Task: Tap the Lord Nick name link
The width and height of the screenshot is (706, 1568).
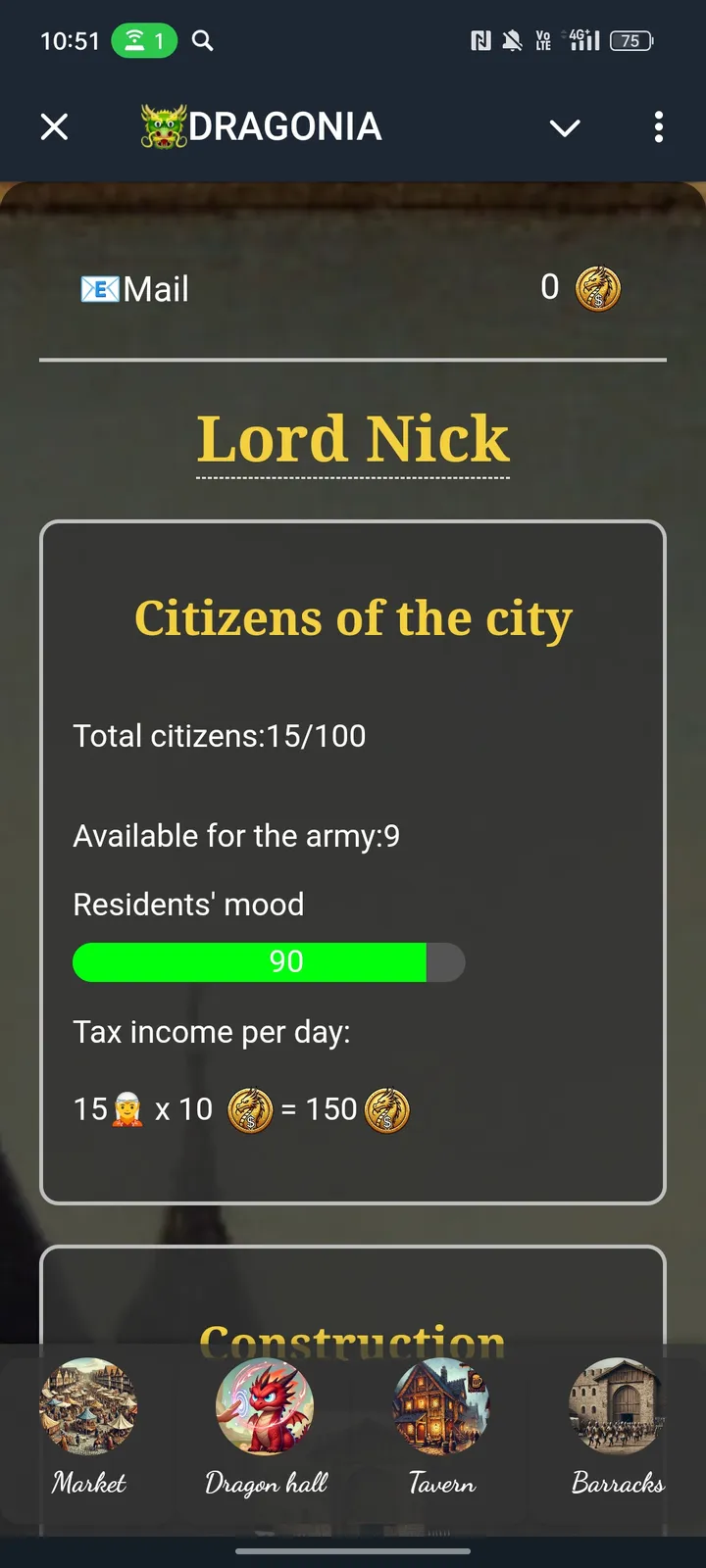Action: coord(353,439)
